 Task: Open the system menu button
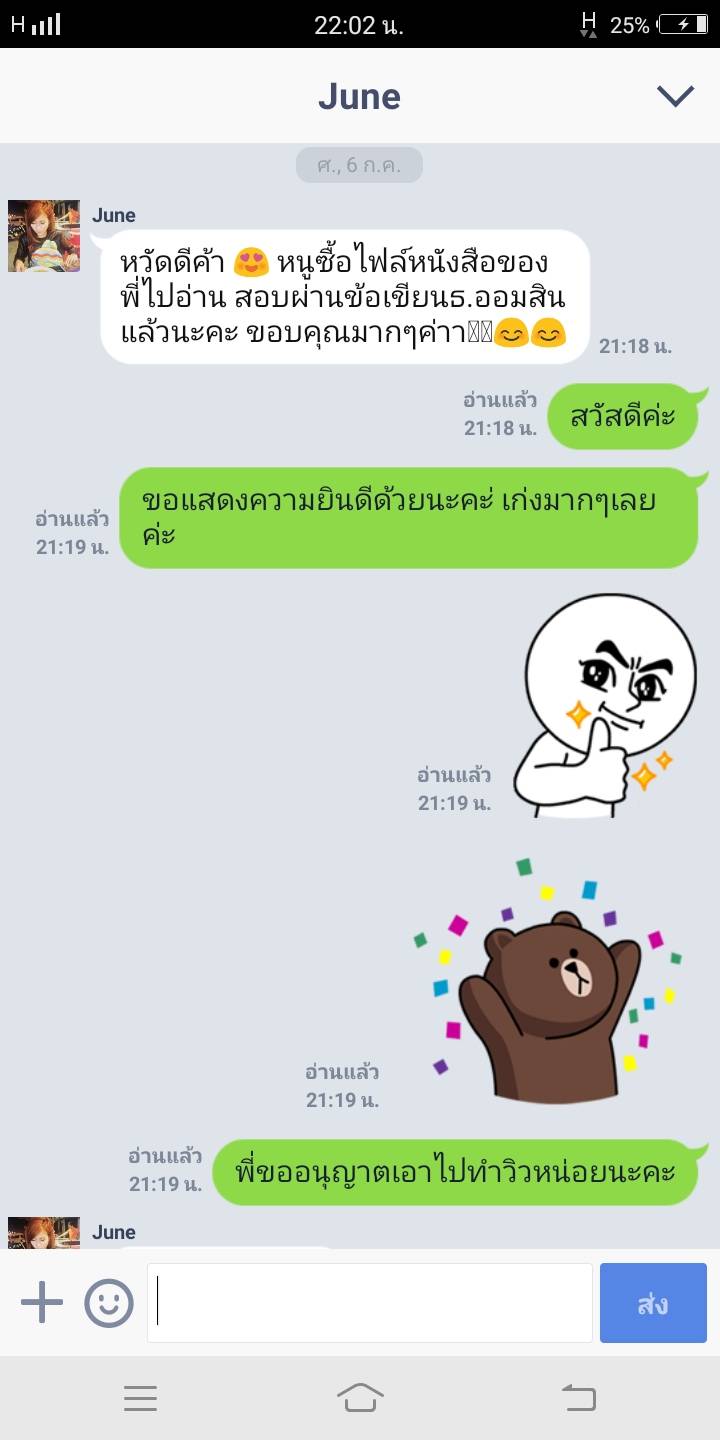tap(140, 1397)
